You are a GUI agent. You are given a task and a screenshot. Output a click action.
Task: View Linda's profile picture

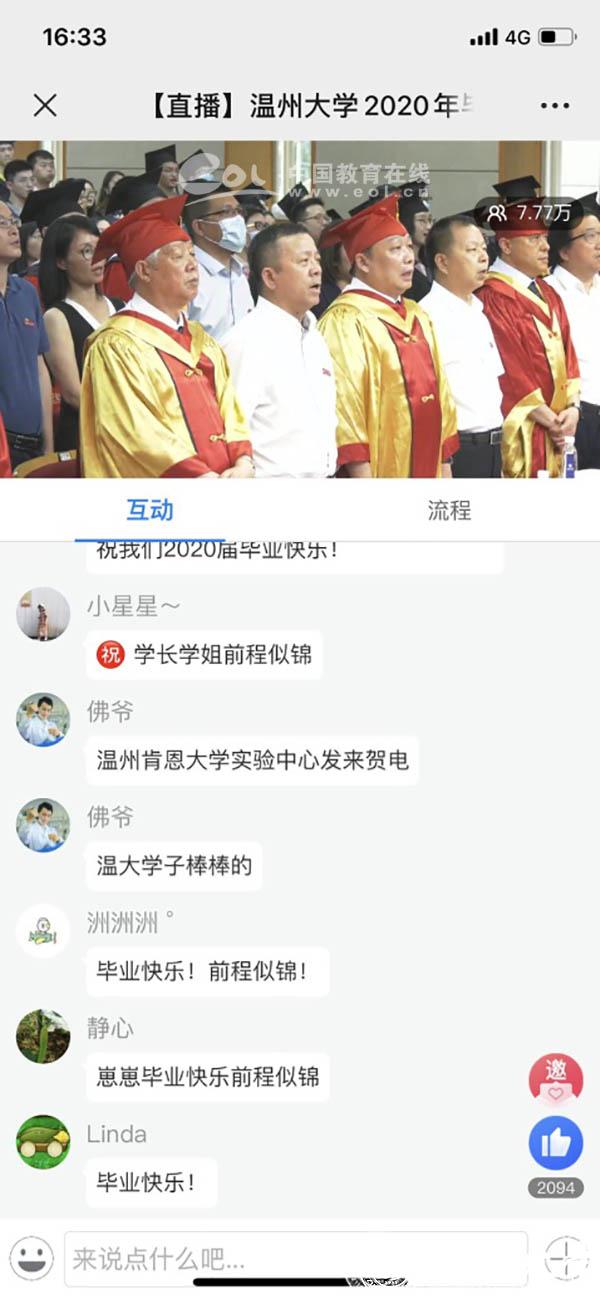pos(43,1142)
